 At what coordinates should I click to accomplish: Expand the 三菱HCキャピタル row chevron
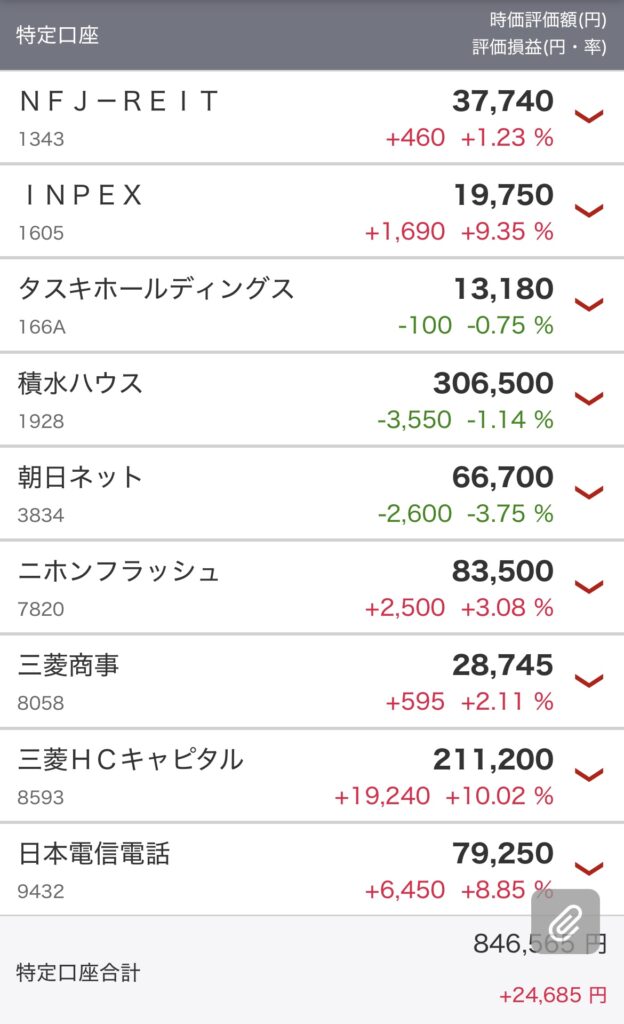click(589, 775)
